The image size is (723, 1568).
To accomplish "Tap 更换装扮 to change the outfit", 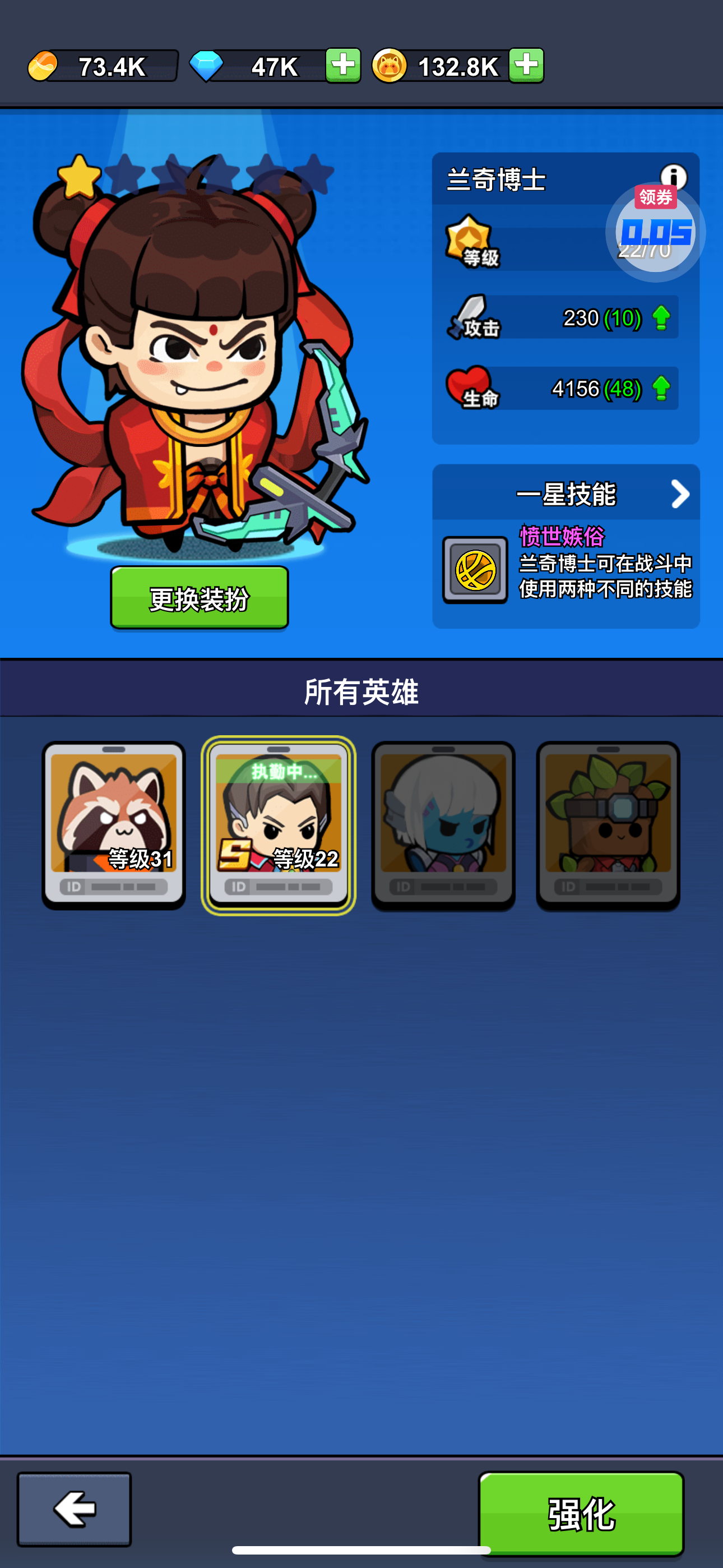I will coord(199,598).
